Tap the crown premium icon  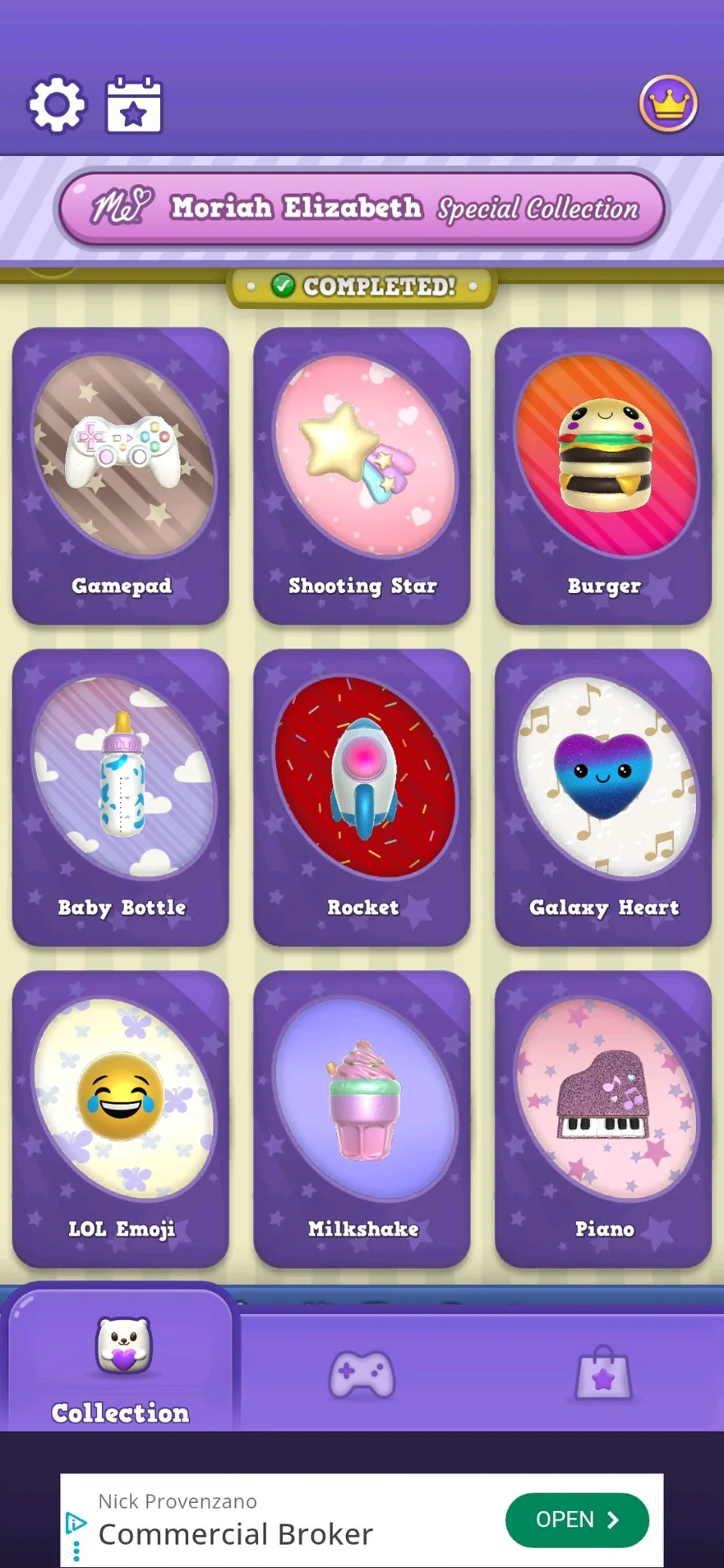tap(668, 104)
